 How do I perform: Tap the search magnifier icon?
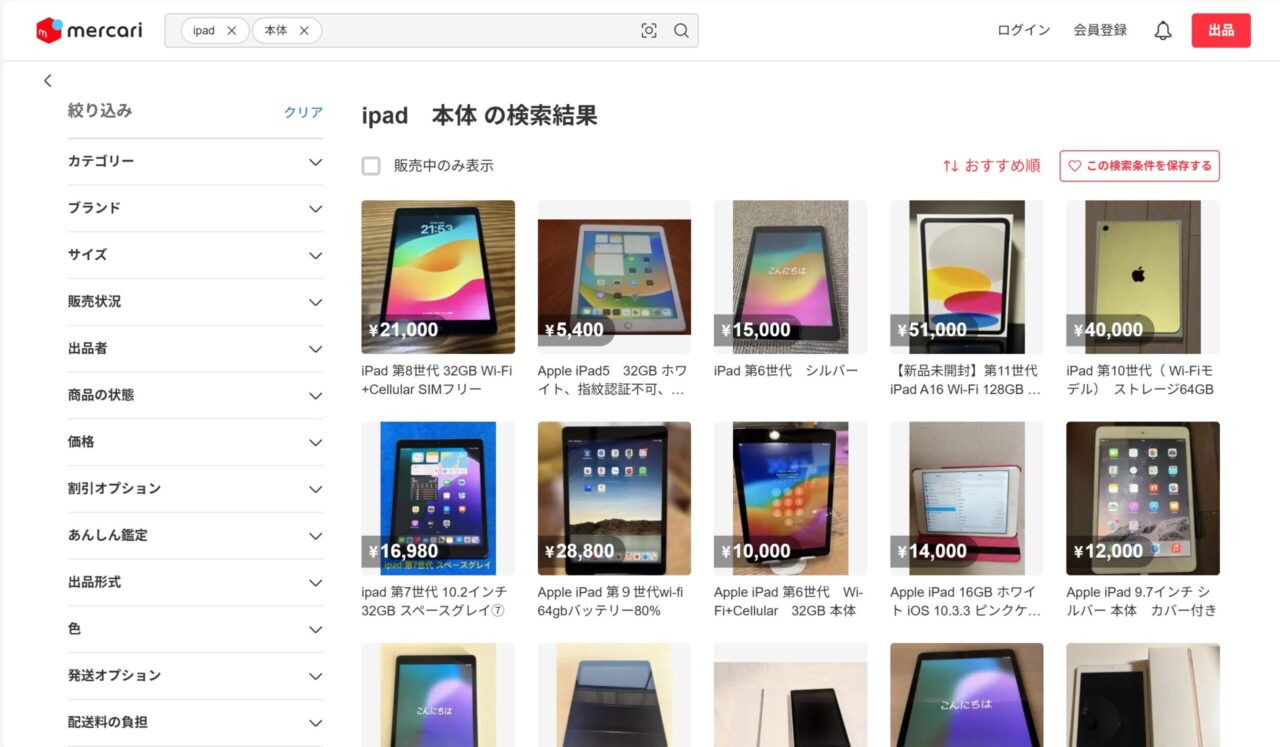681,31
